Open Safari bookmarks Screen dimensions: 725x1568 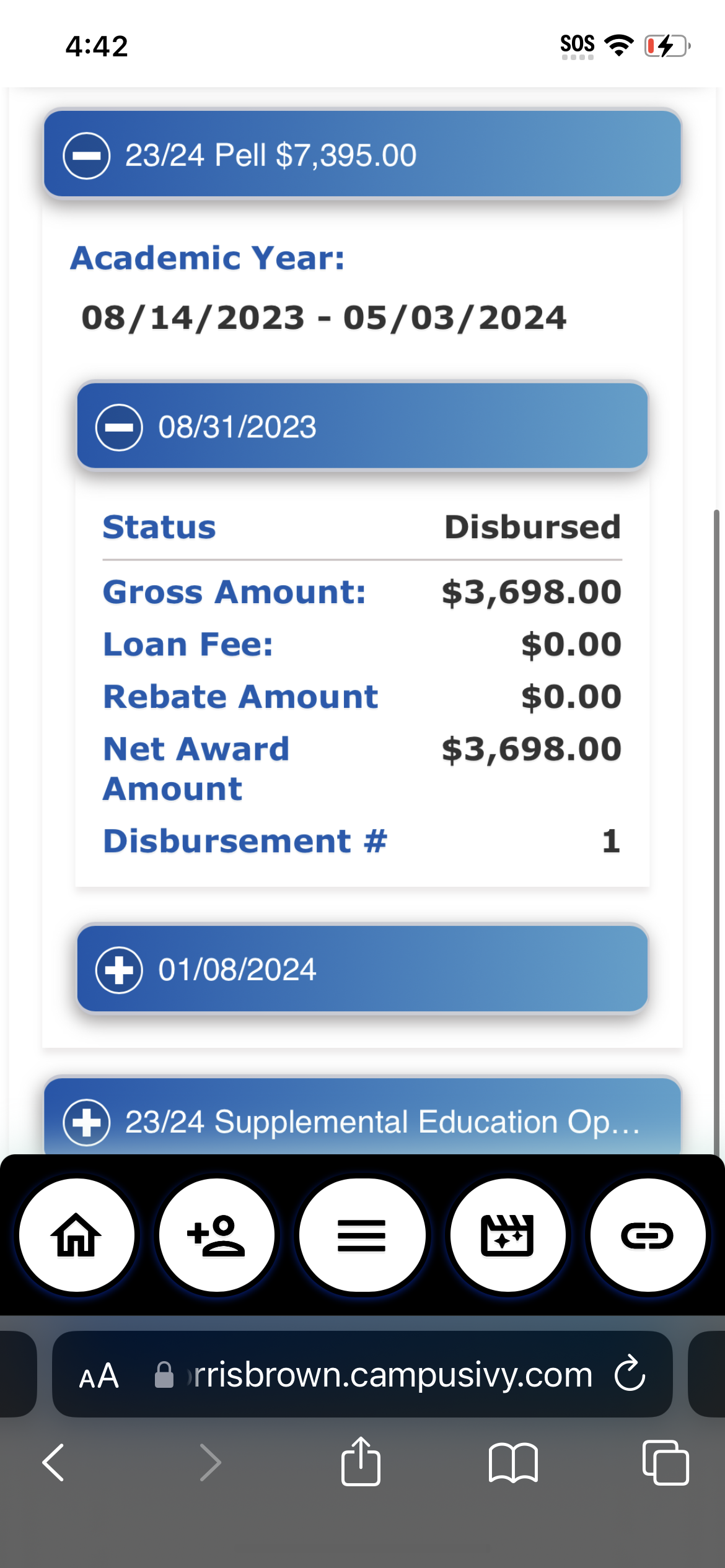coord(514,1462)
